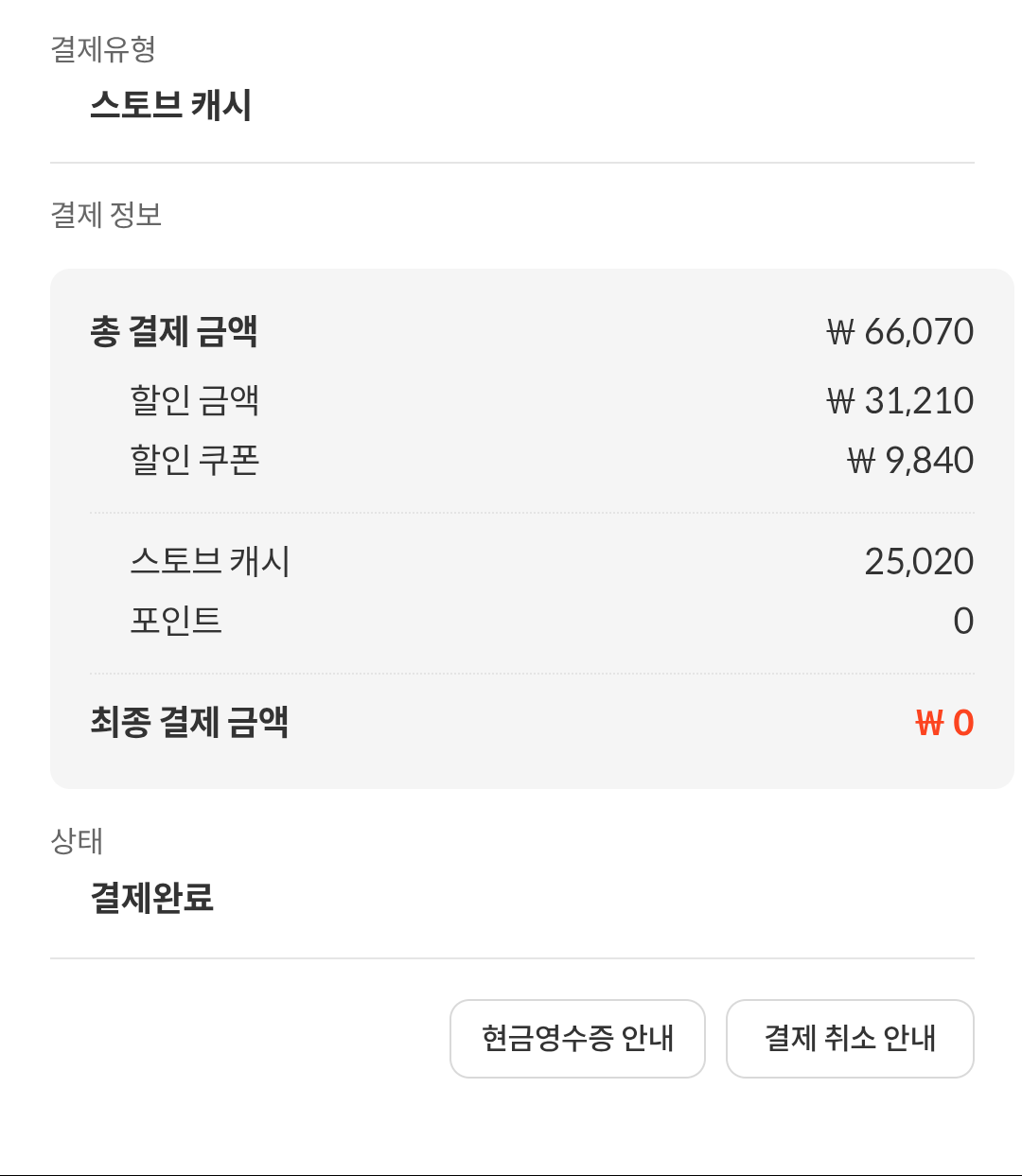Click the 최종 결제 금액 label
1022x1176 pixels.
click(x=189, y=724)
